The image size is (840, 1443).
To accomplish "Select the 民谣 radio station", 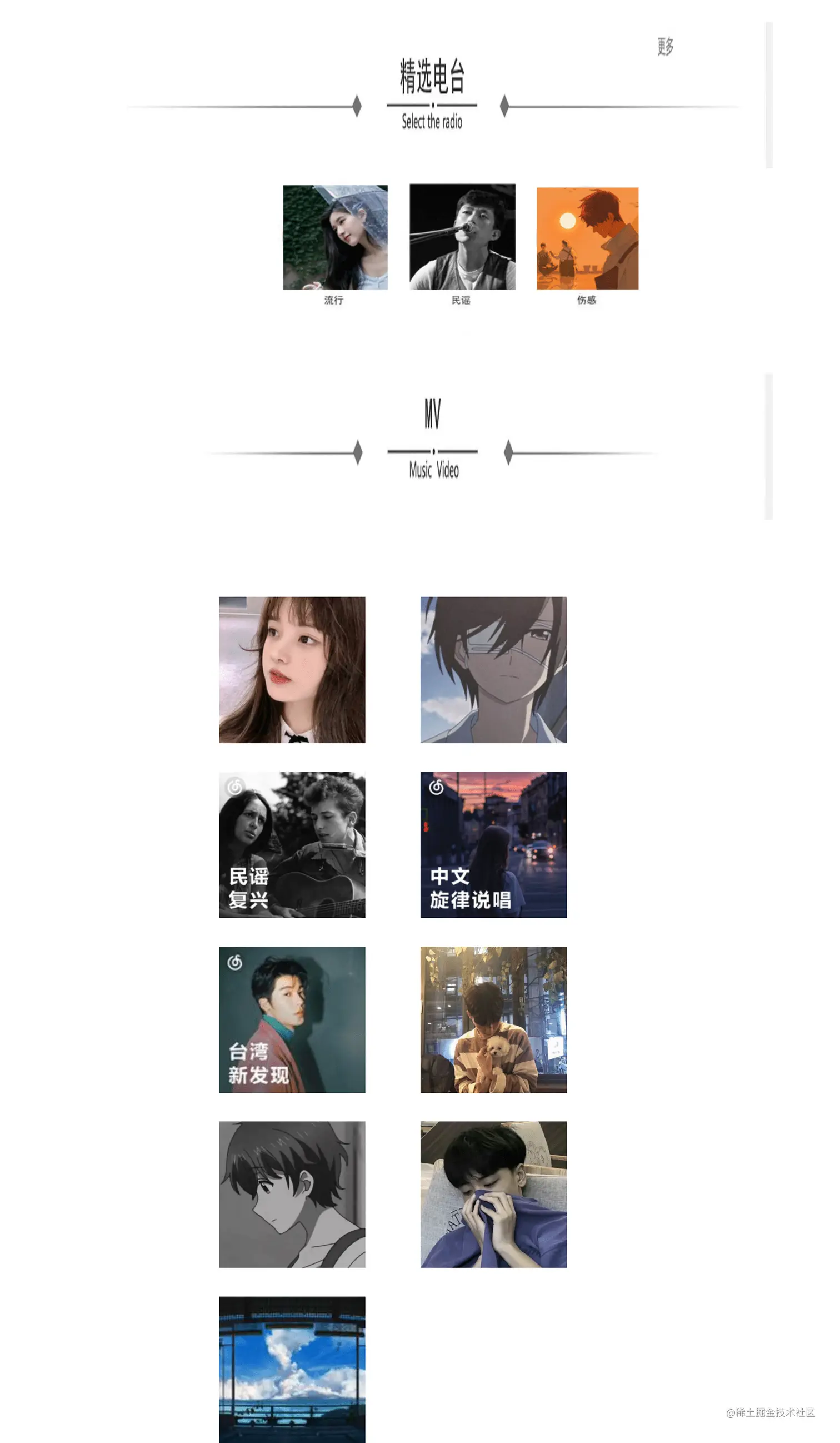I will point(462,237).
